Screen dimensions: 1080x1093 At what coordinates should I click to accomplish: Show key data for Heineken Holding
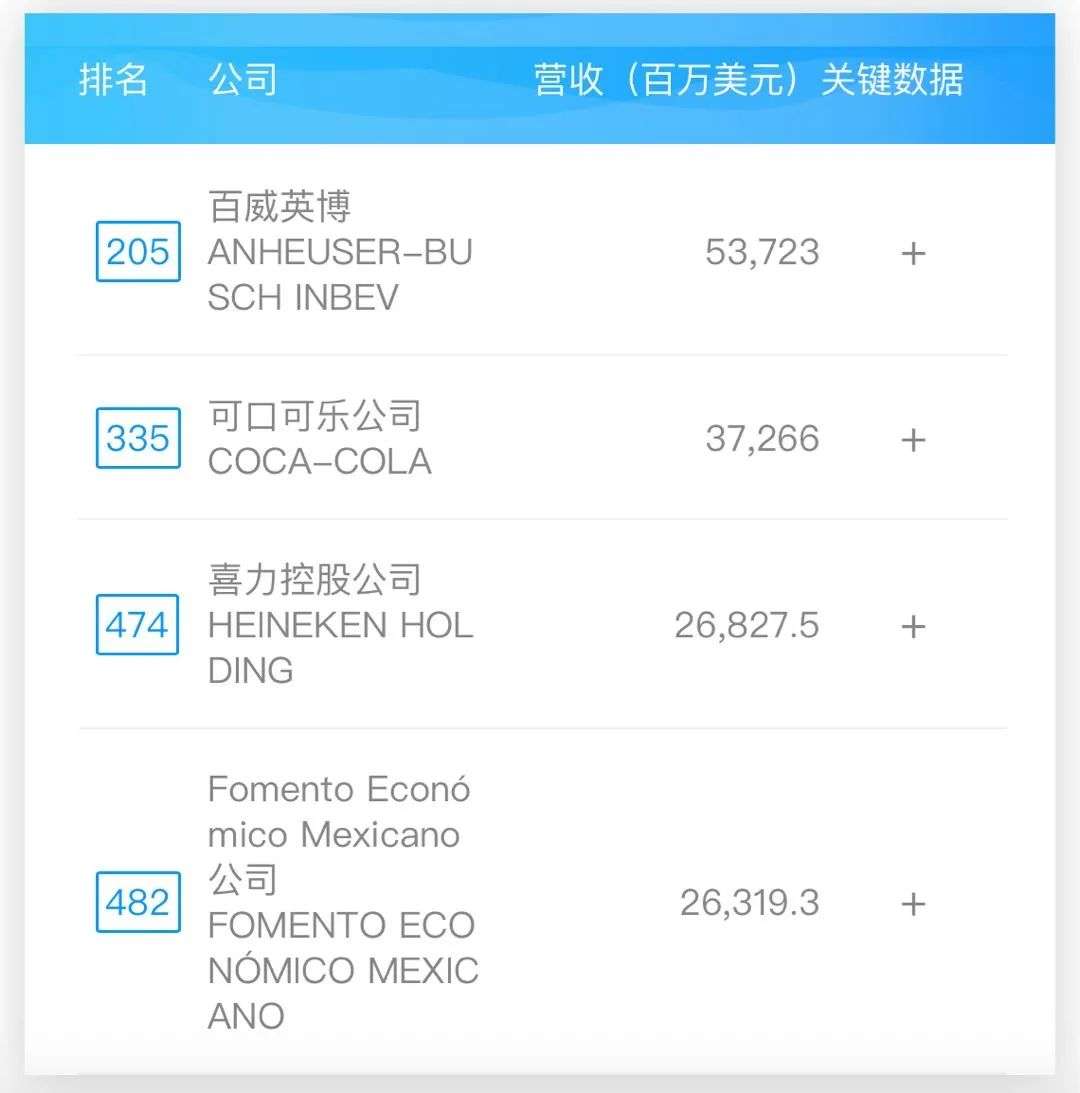[x=912, y=627]
